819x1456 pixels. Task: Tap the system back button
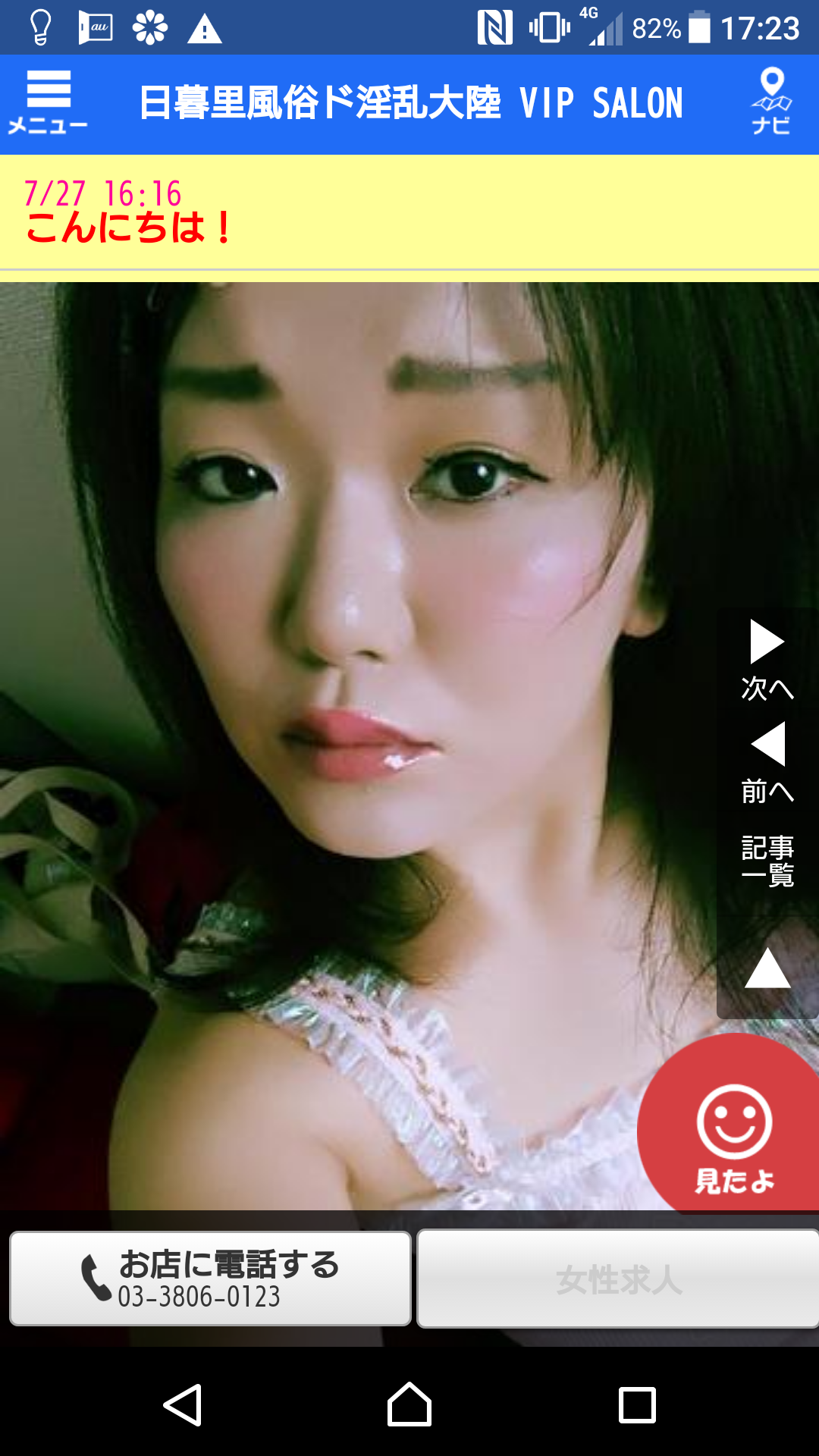[183, 1404]
